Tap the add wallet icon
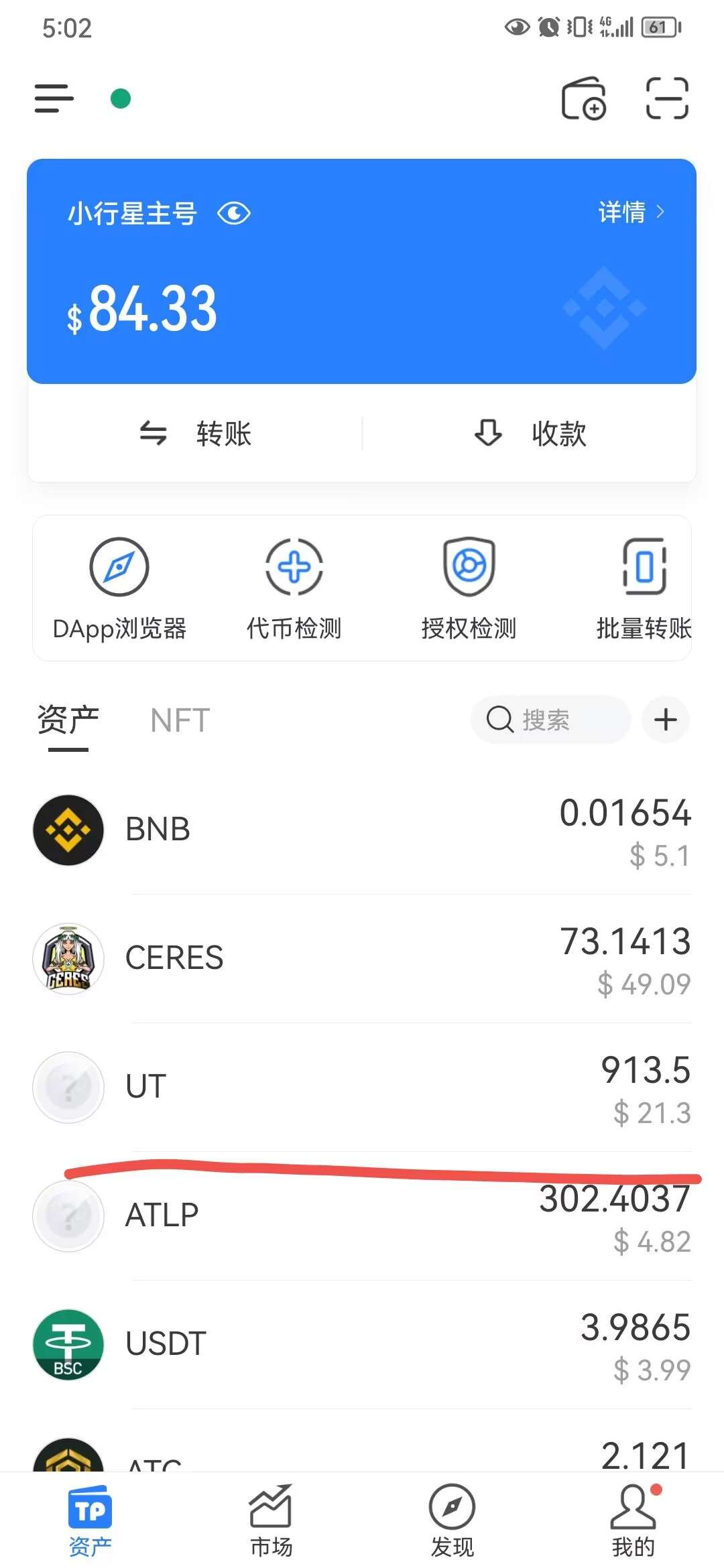The width and height of the screenshot is (724, 1568). 583,99
